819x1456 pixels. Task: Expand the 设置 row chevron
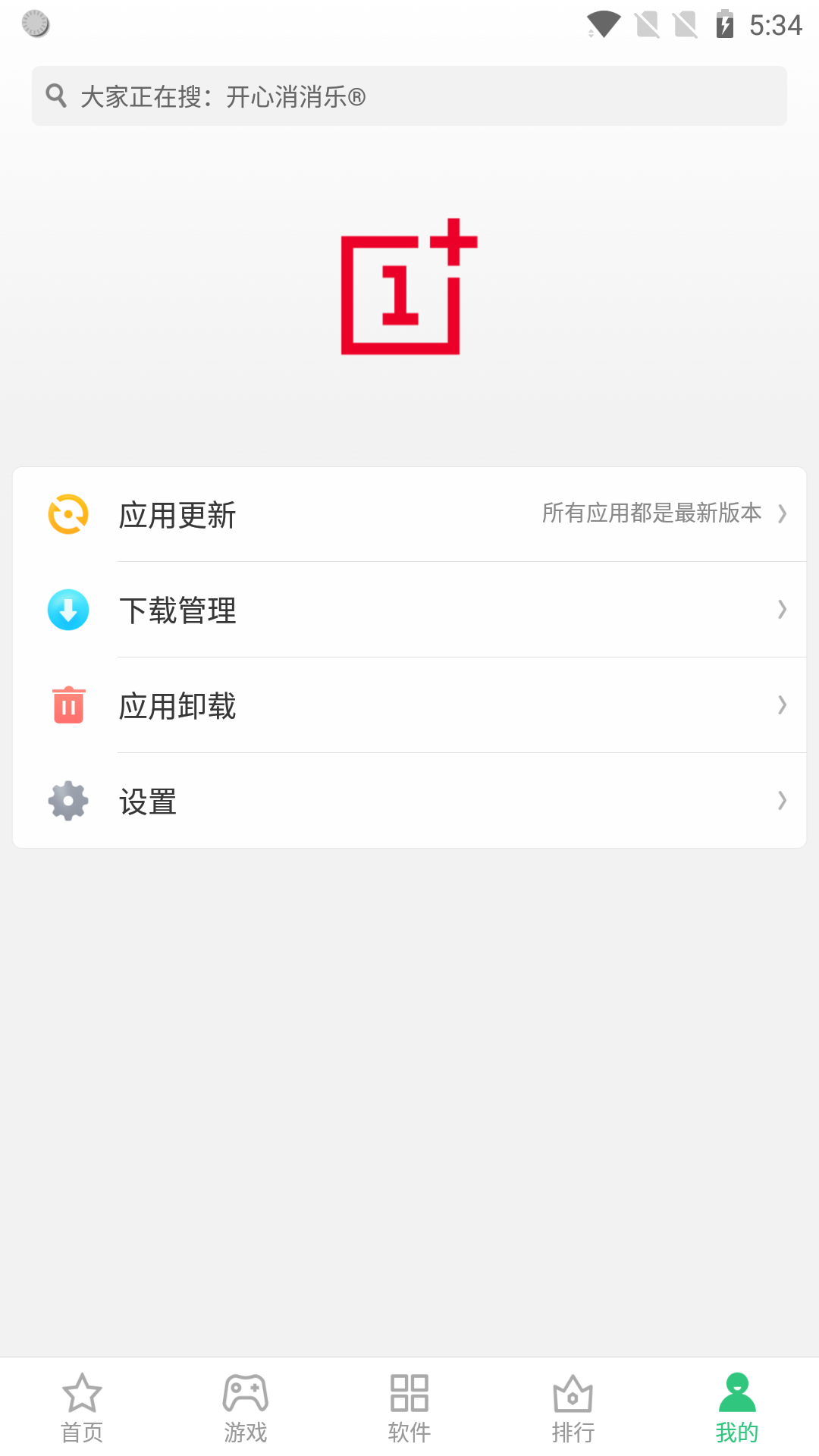(783, 800)
